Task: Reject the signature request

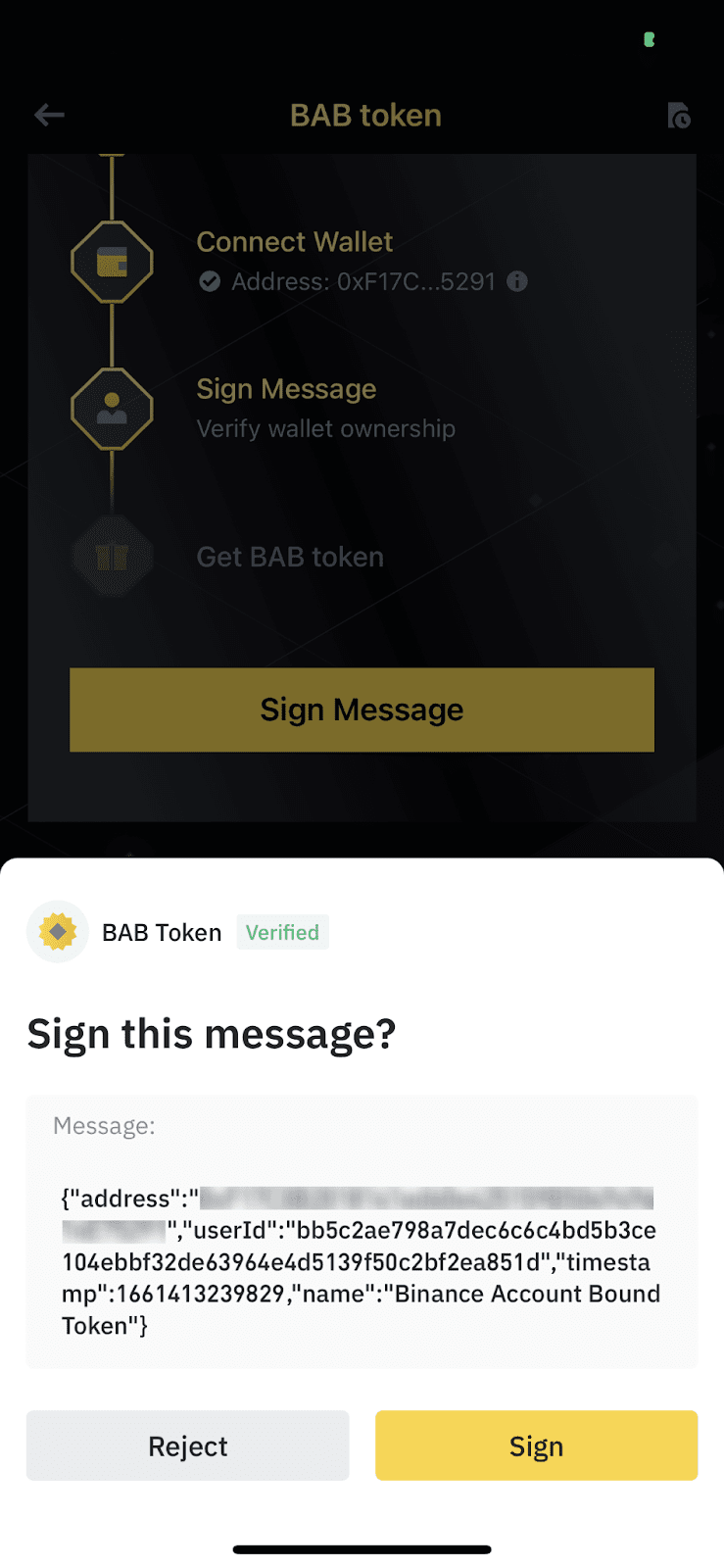Action: coord(187,1445)
